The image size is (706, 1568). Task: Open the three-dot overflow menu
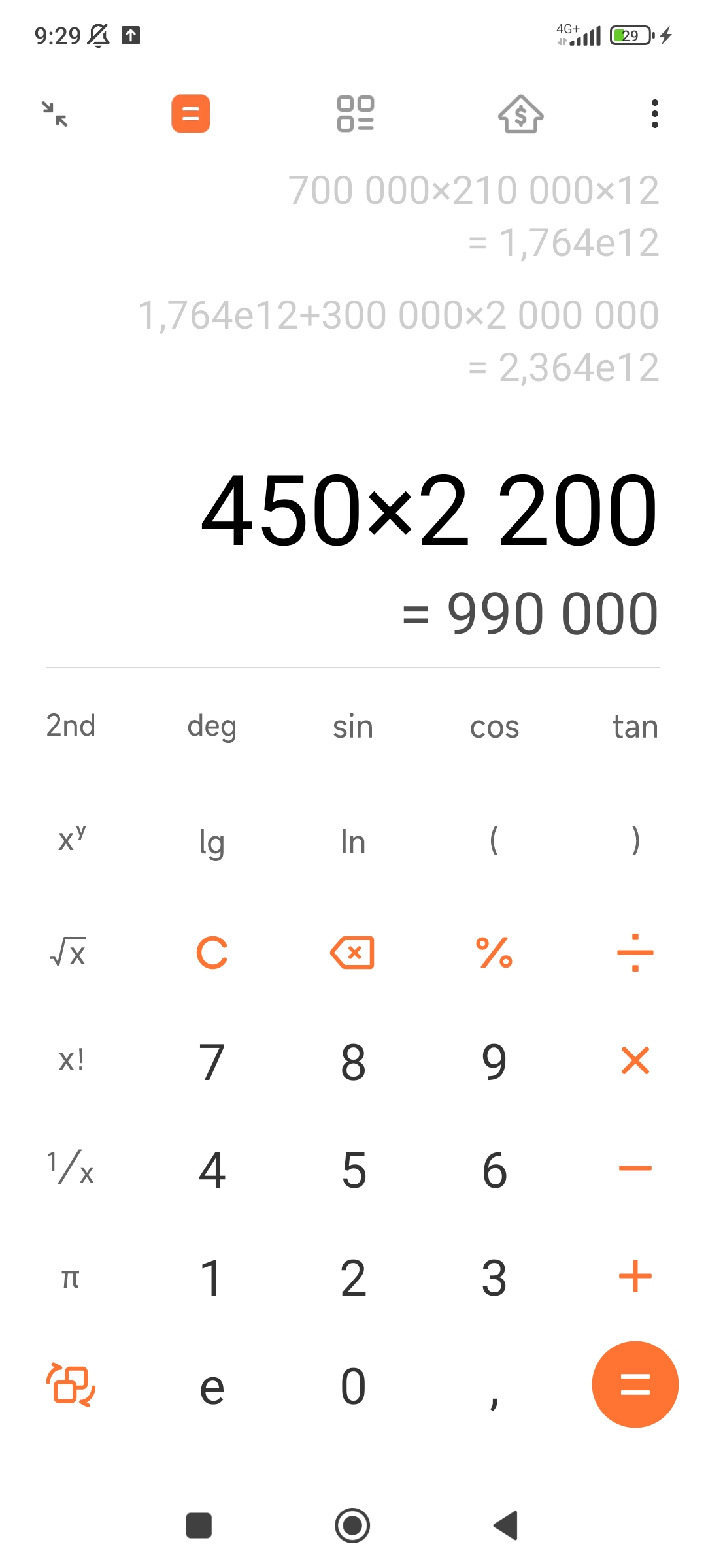654,114
